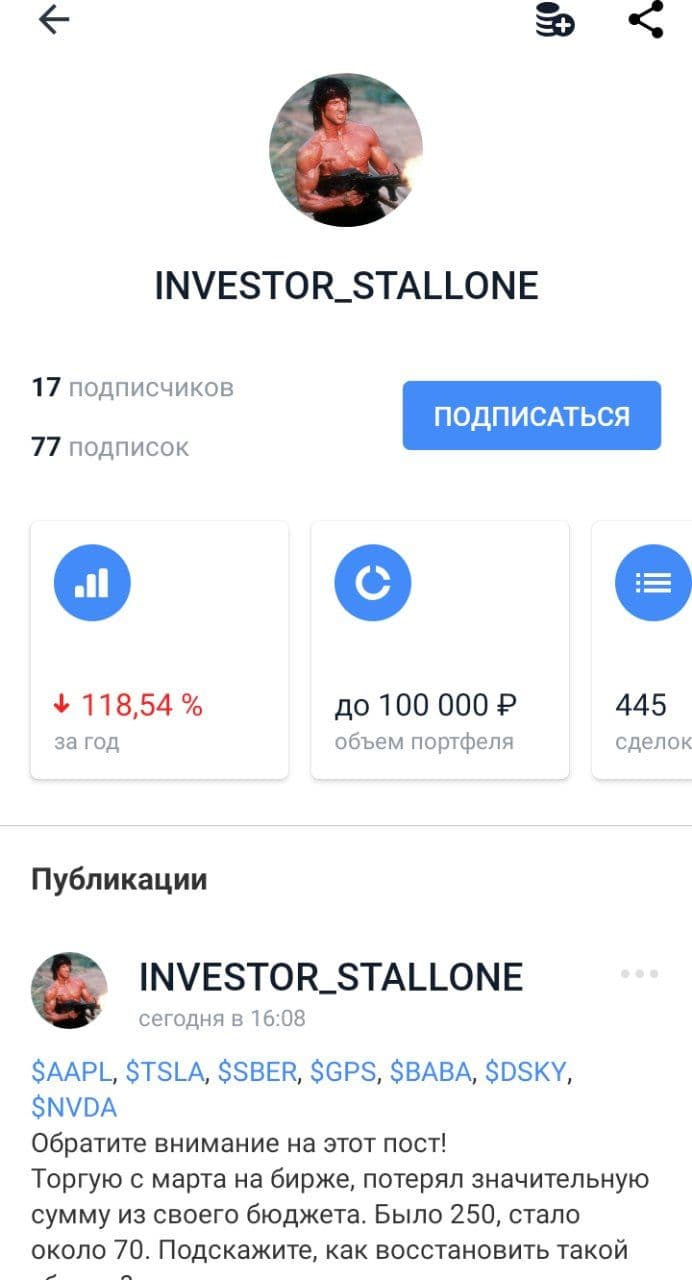The height and width of the screenshot is (1280, 692).
Task: Open the yearly return 118,54 % card
Action: (x=159, y=649)
